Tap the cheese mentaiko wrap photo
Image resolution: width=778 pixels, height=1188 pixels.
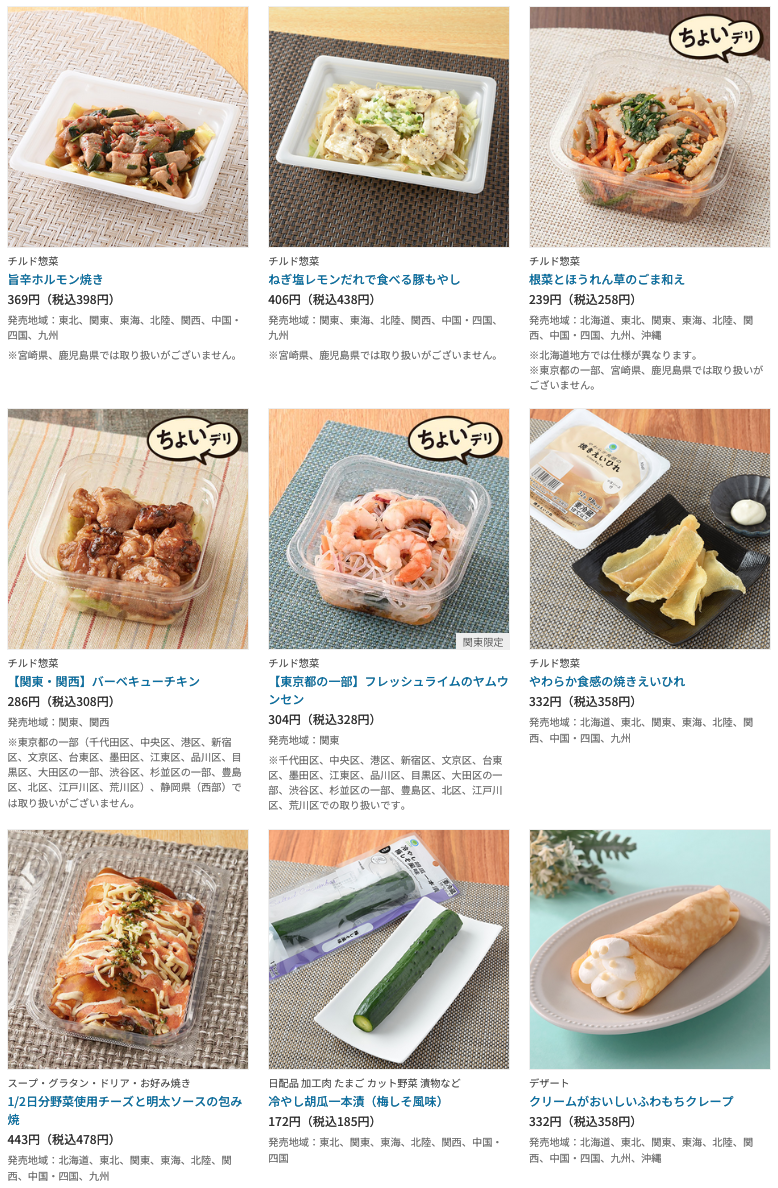[x=128, y=948]
